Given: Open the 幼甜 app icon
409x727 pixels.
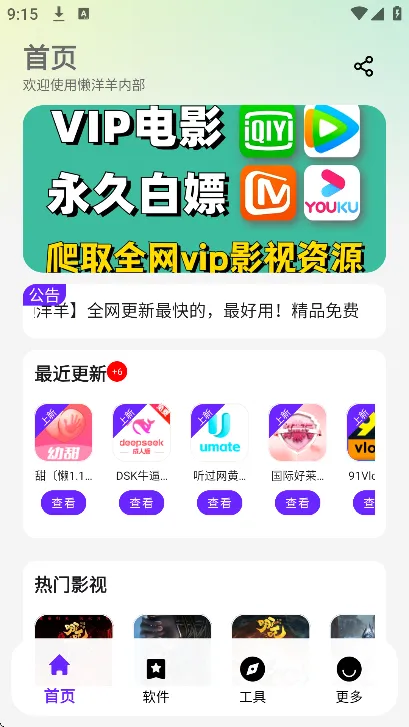Looking at the screenshot, I should pos(64,433).
